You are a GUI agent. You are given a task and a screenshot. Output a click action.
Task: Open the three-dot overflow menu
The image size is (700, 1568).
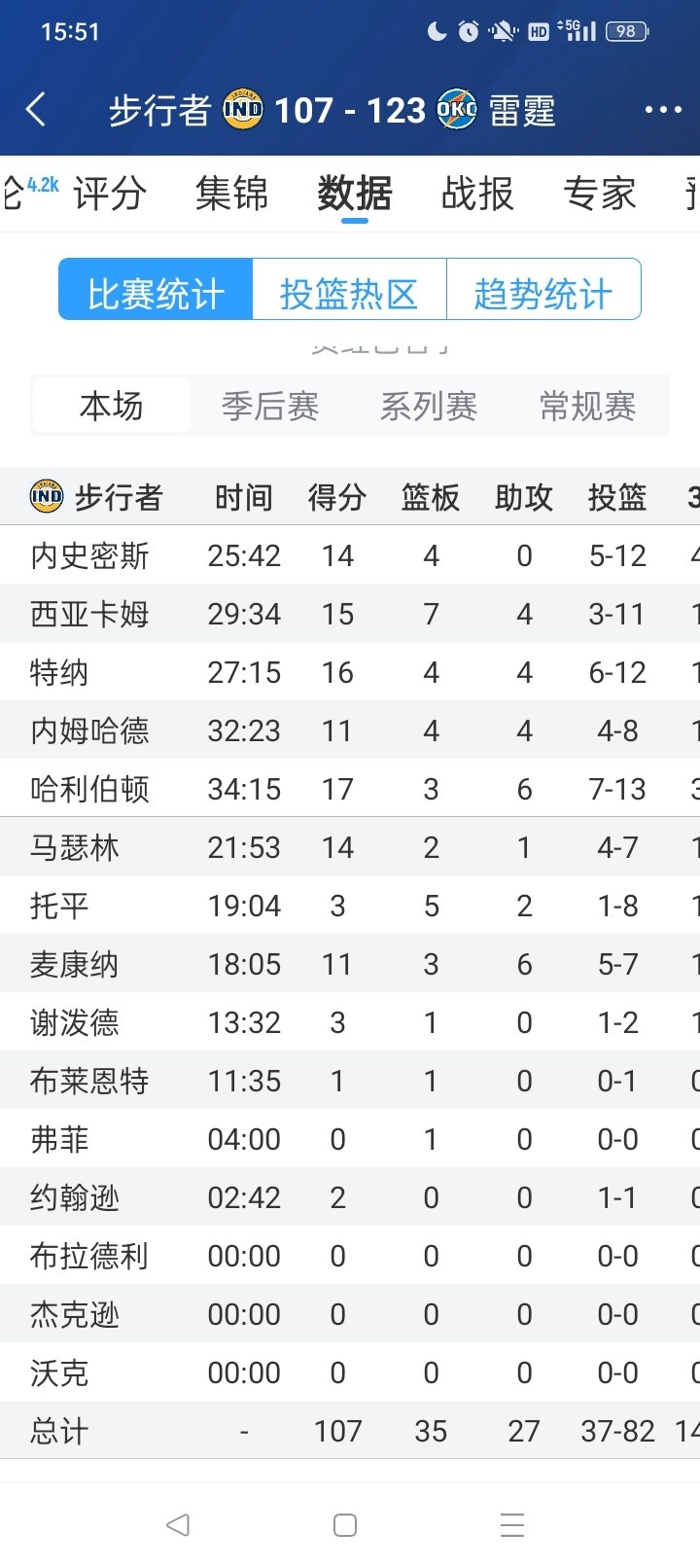click(x=663, y=110)
